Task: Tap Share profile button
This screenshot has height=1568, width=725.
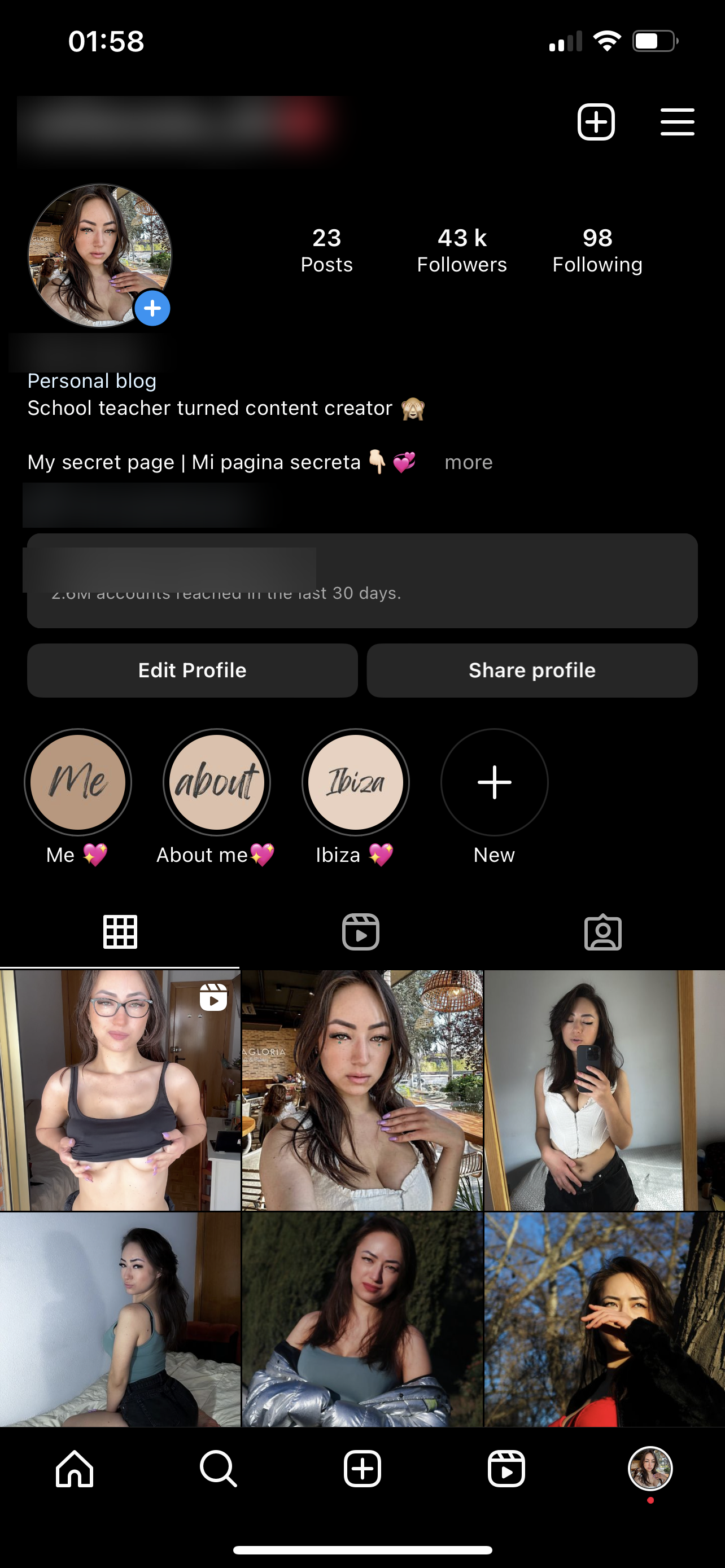Action: tap(531, 670)
